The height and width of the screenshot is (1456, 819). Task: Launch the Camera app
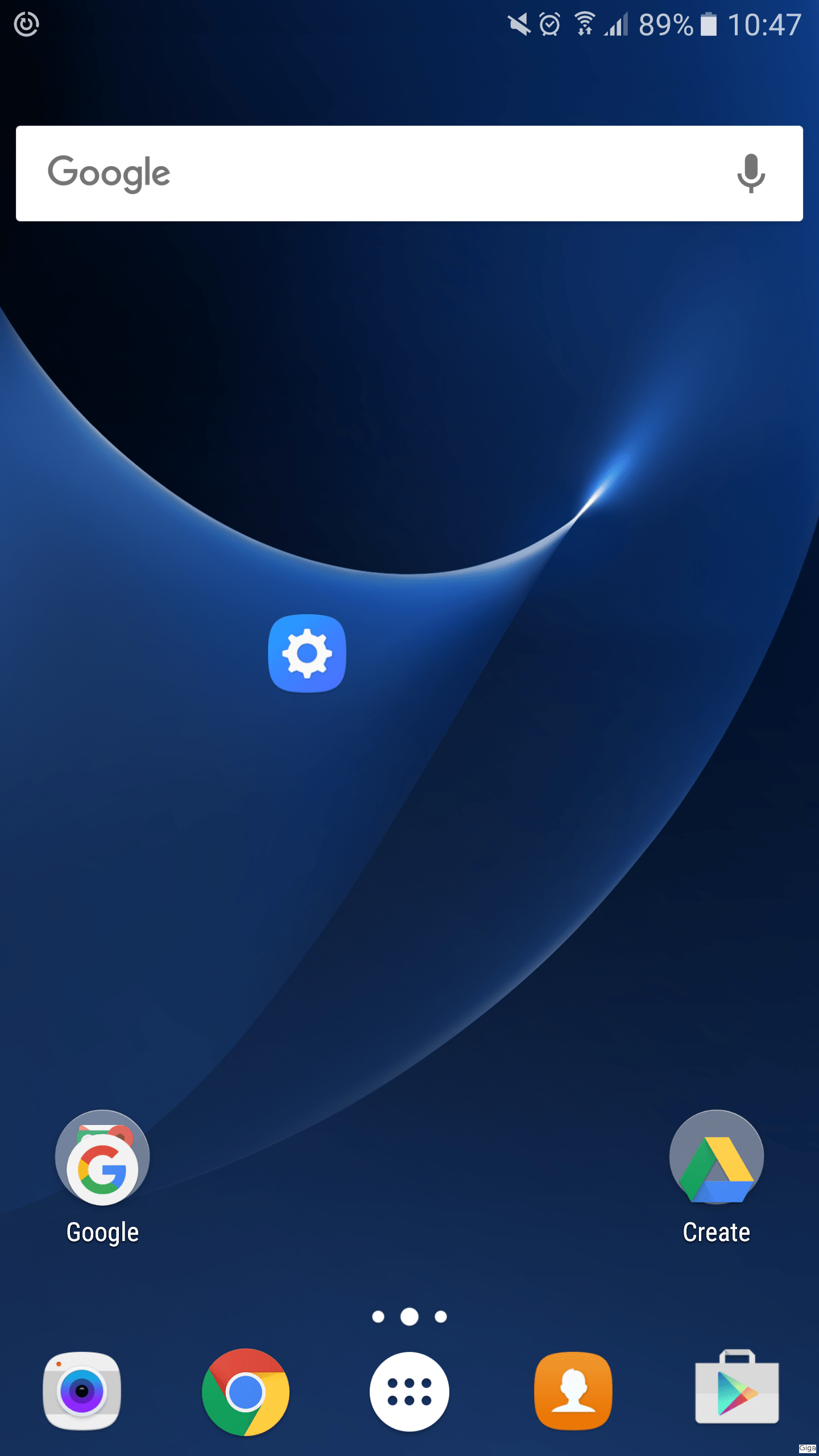tap(82, 1391)
